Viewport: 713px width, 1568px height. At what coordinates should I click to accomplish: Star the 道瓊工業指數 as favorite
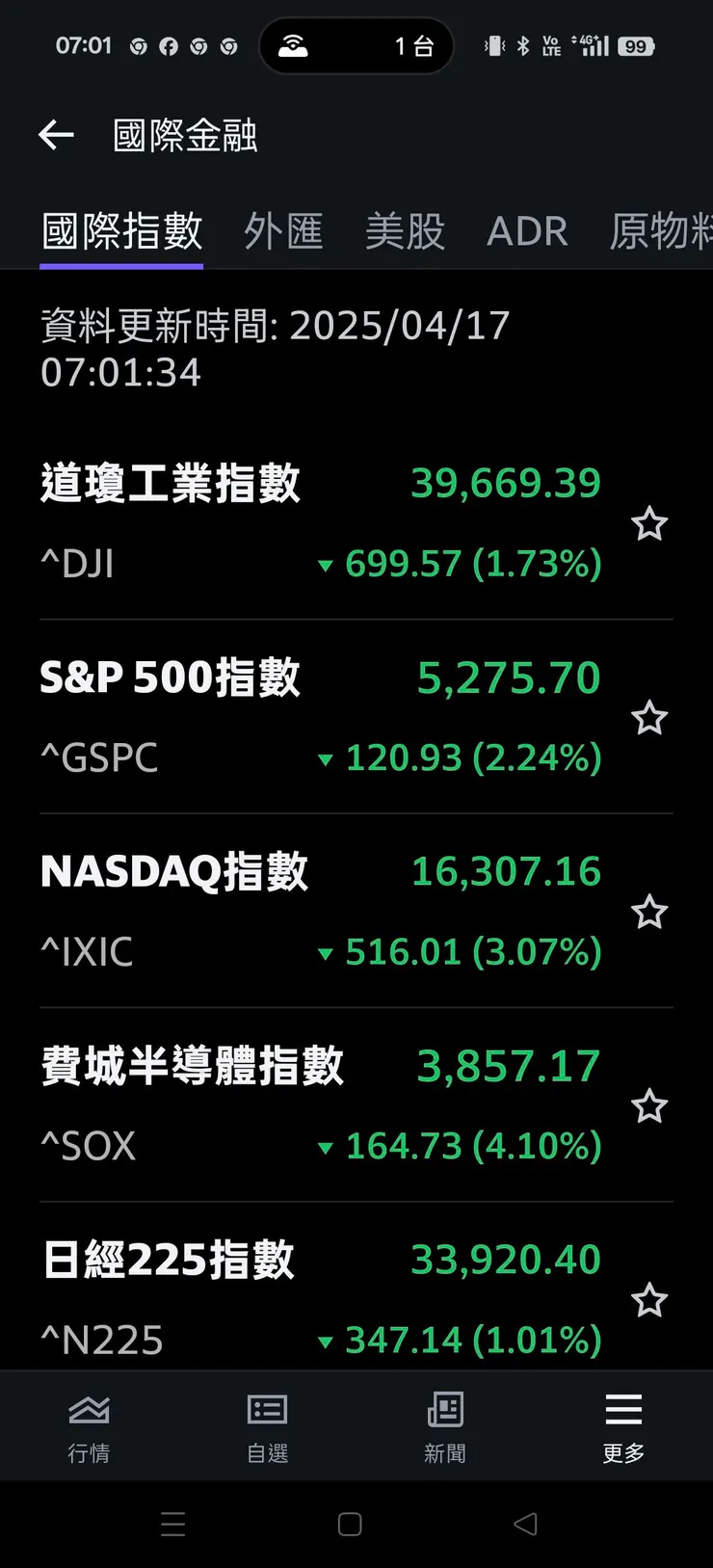(x=649, y=524)
